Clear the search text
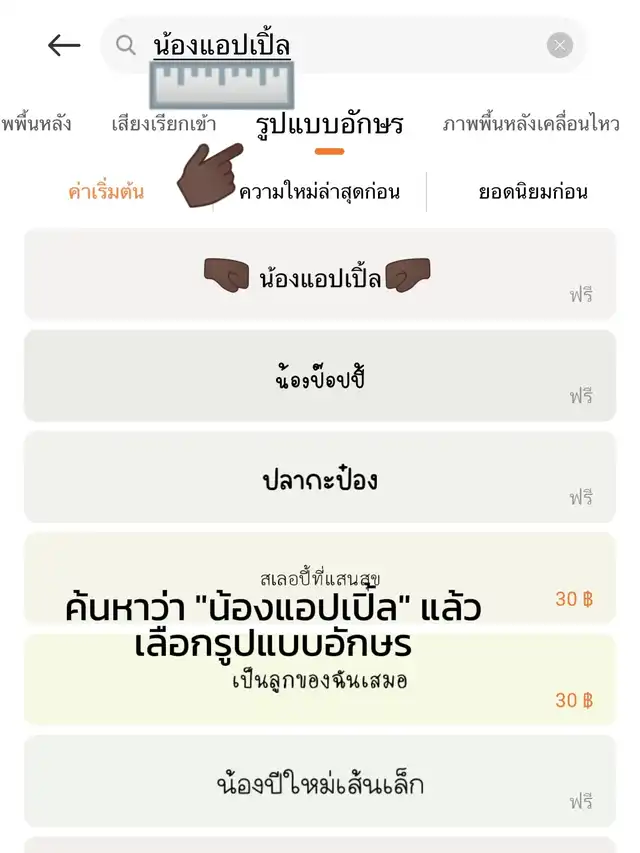This screenshot has width=640, height=853. pyautogui.click(x=560, y=45)
